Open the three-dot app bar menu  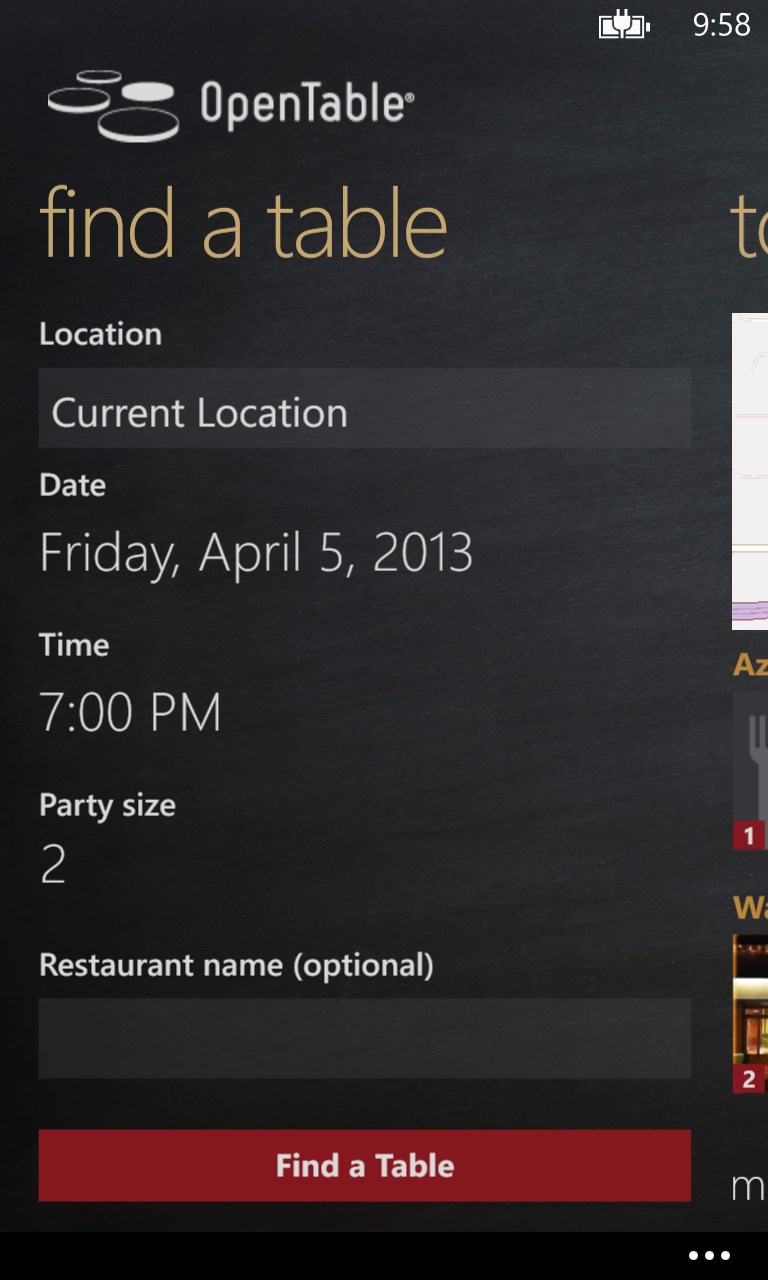pos(709,1256)
